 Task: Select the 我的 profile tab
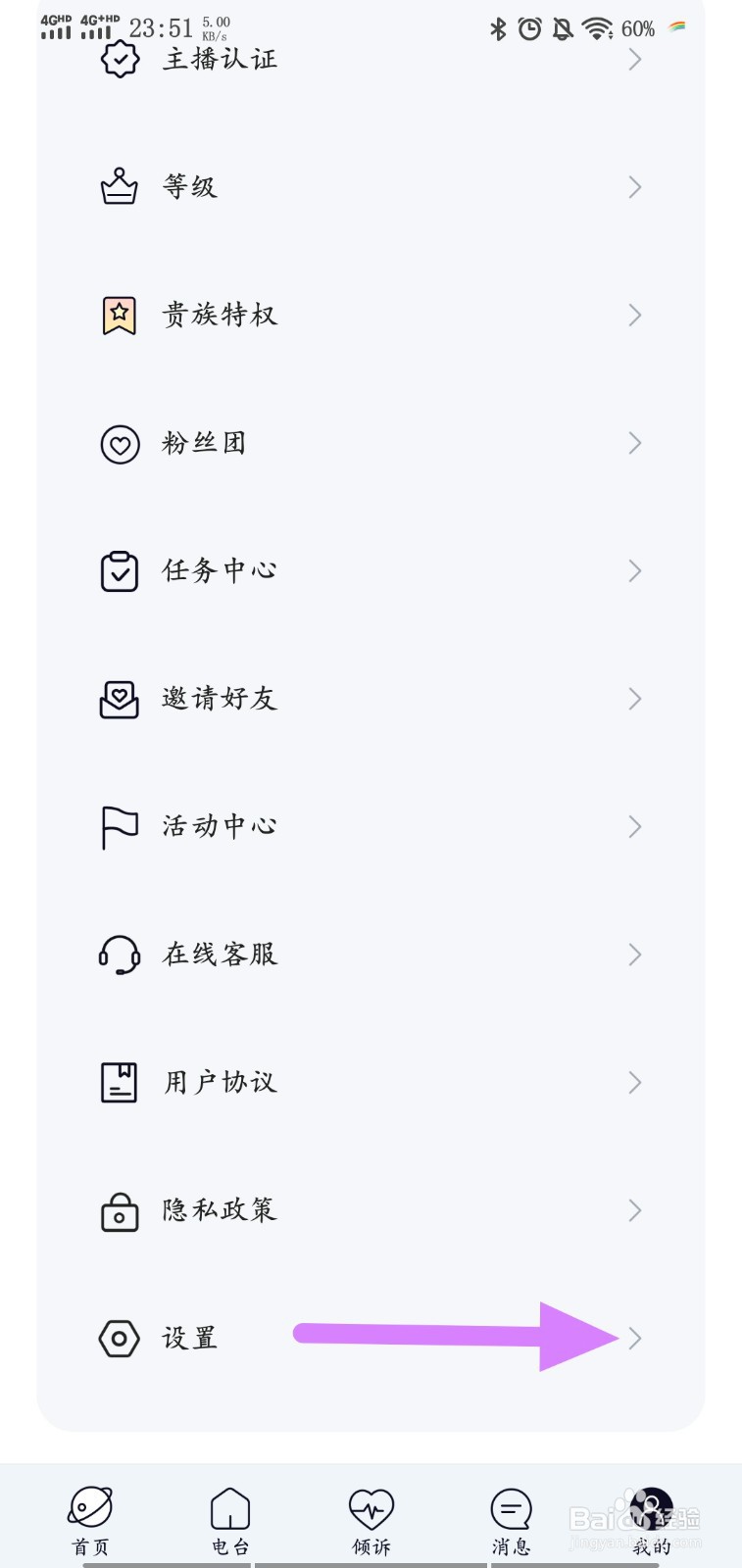tap(652, 1521)
